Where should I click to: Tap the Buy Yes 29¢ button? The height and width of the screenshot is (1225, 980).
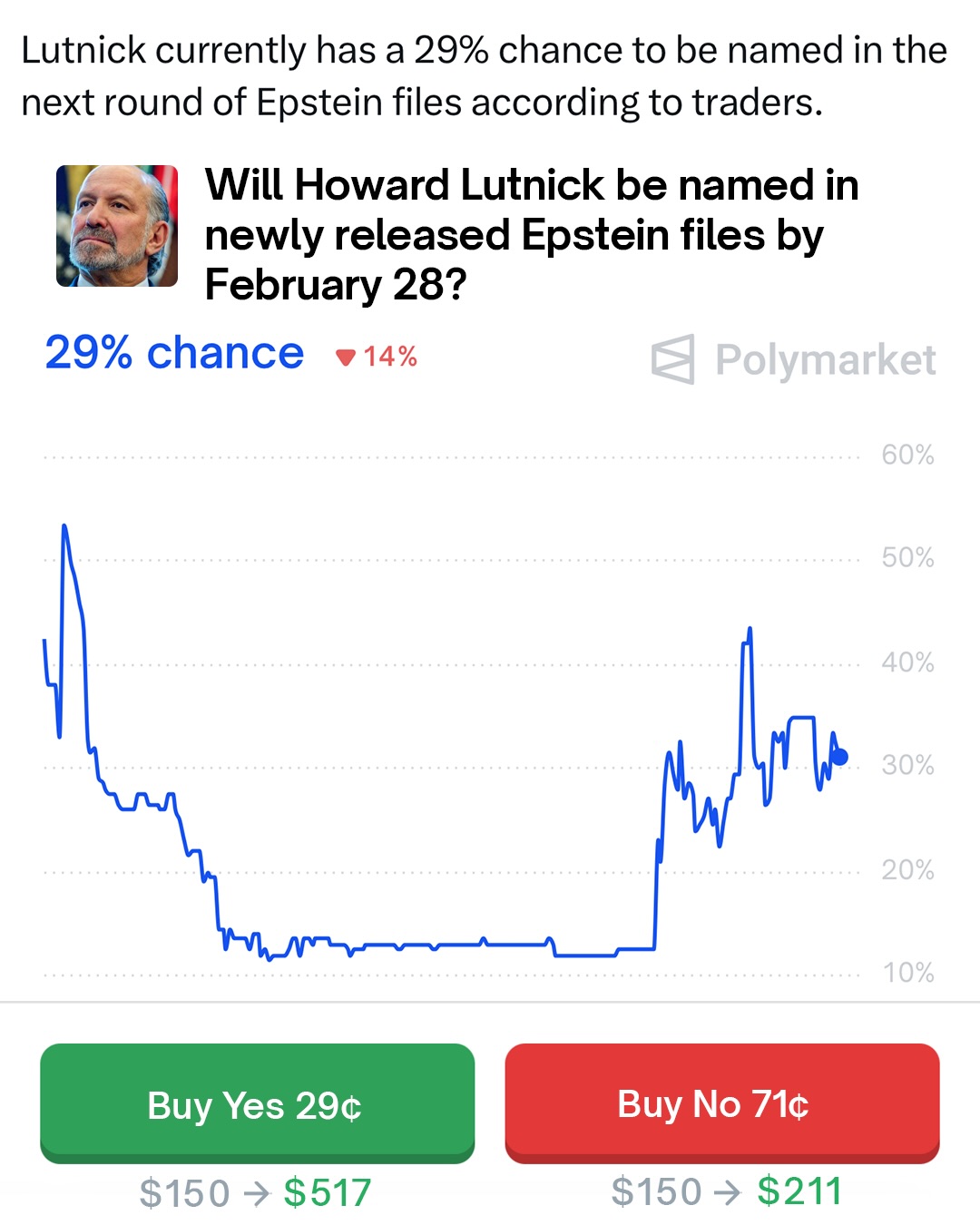[257, 1103]
